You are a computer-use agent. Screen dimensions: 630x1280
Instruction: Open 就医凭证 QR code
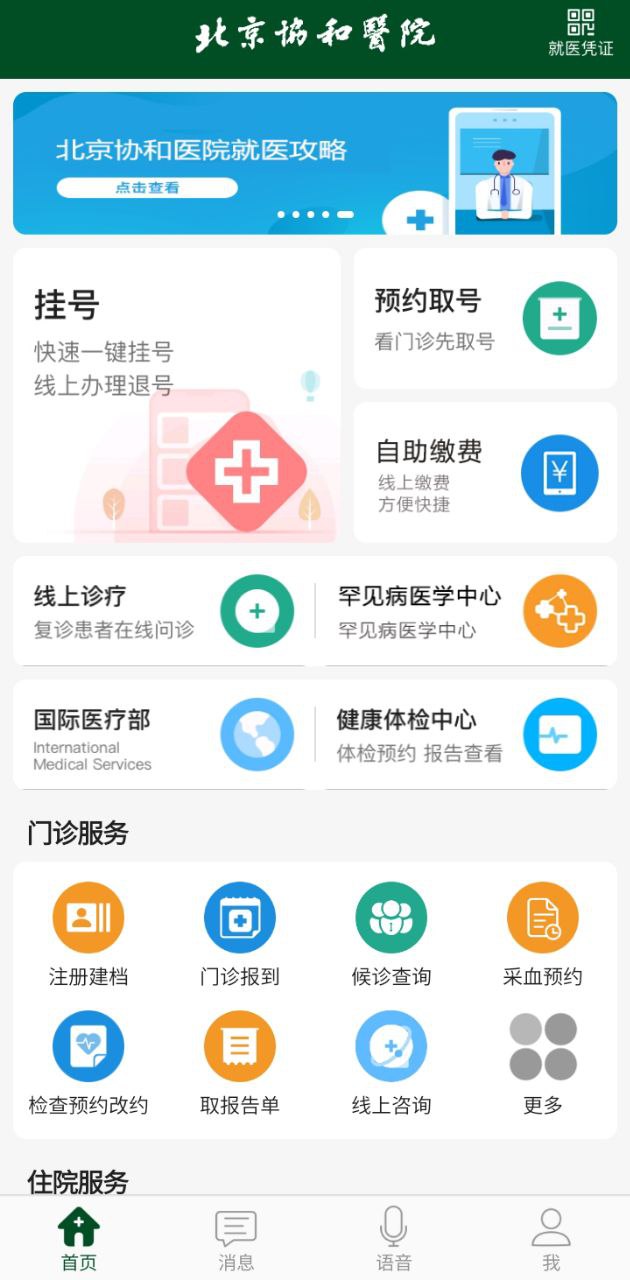coord(580,32)
